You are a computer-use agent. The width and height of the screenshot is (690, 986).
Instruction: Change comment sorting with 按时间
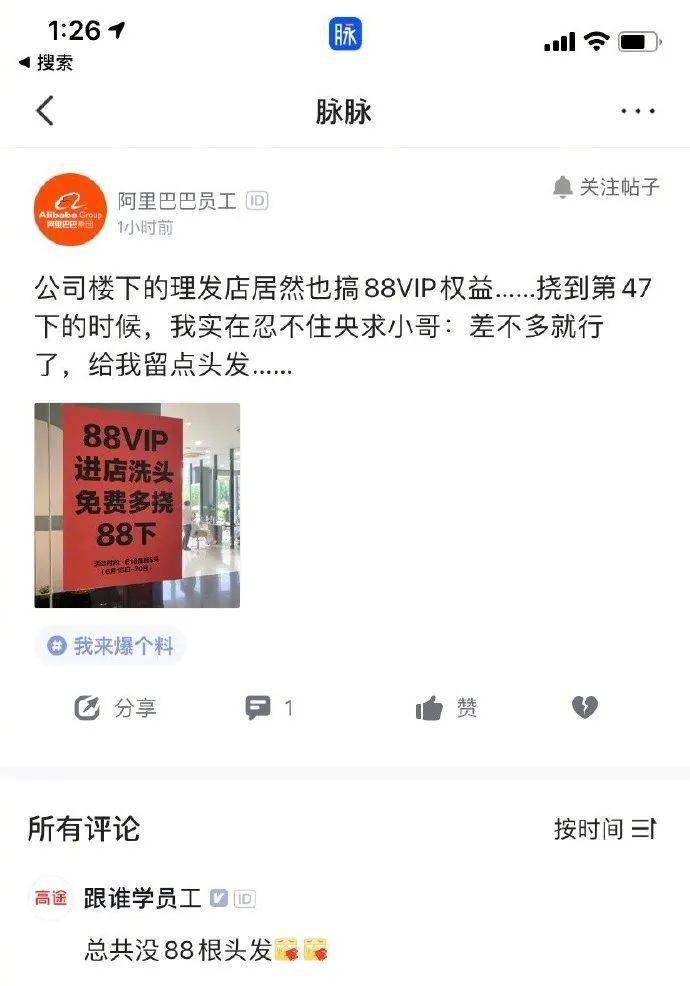point(605,829)
